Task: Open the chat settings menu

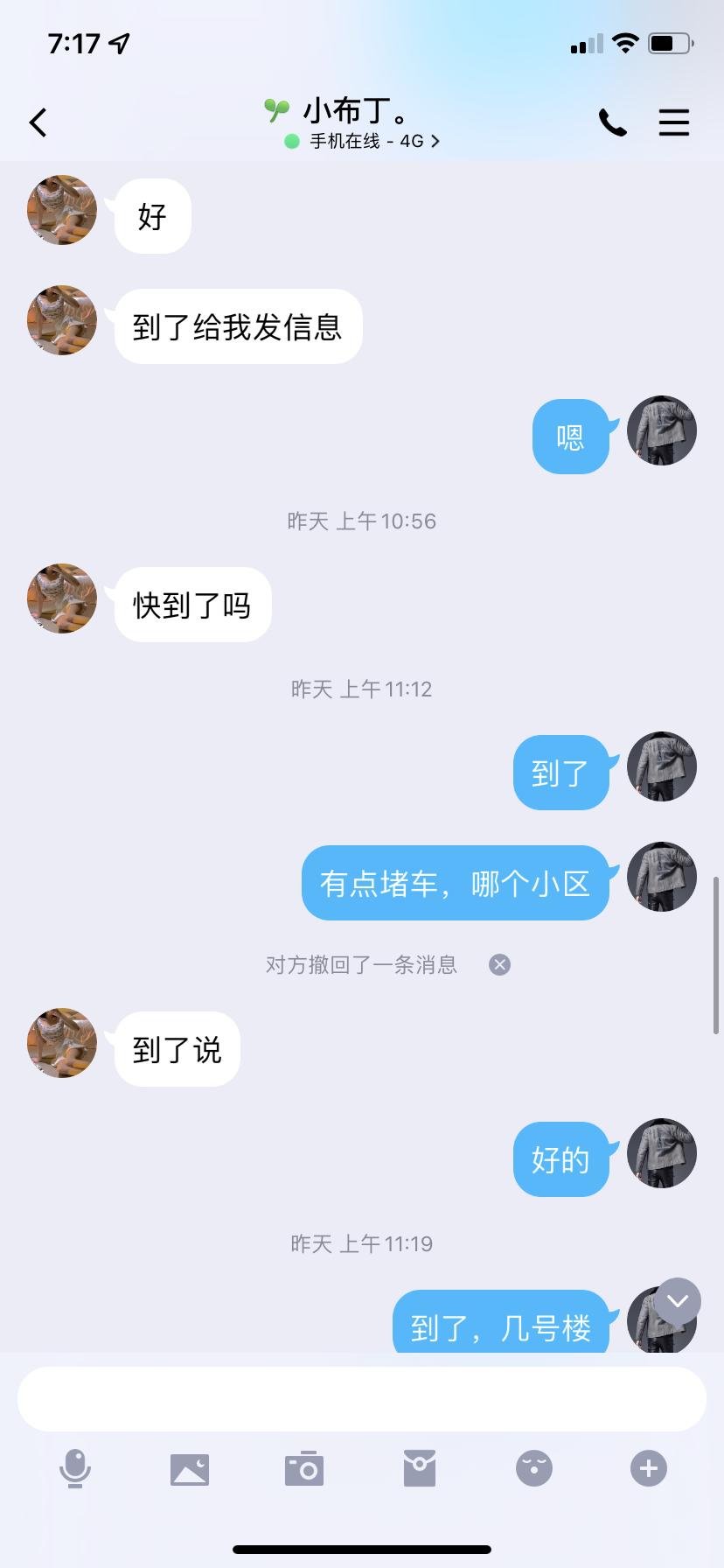Action: coord(674,122)
